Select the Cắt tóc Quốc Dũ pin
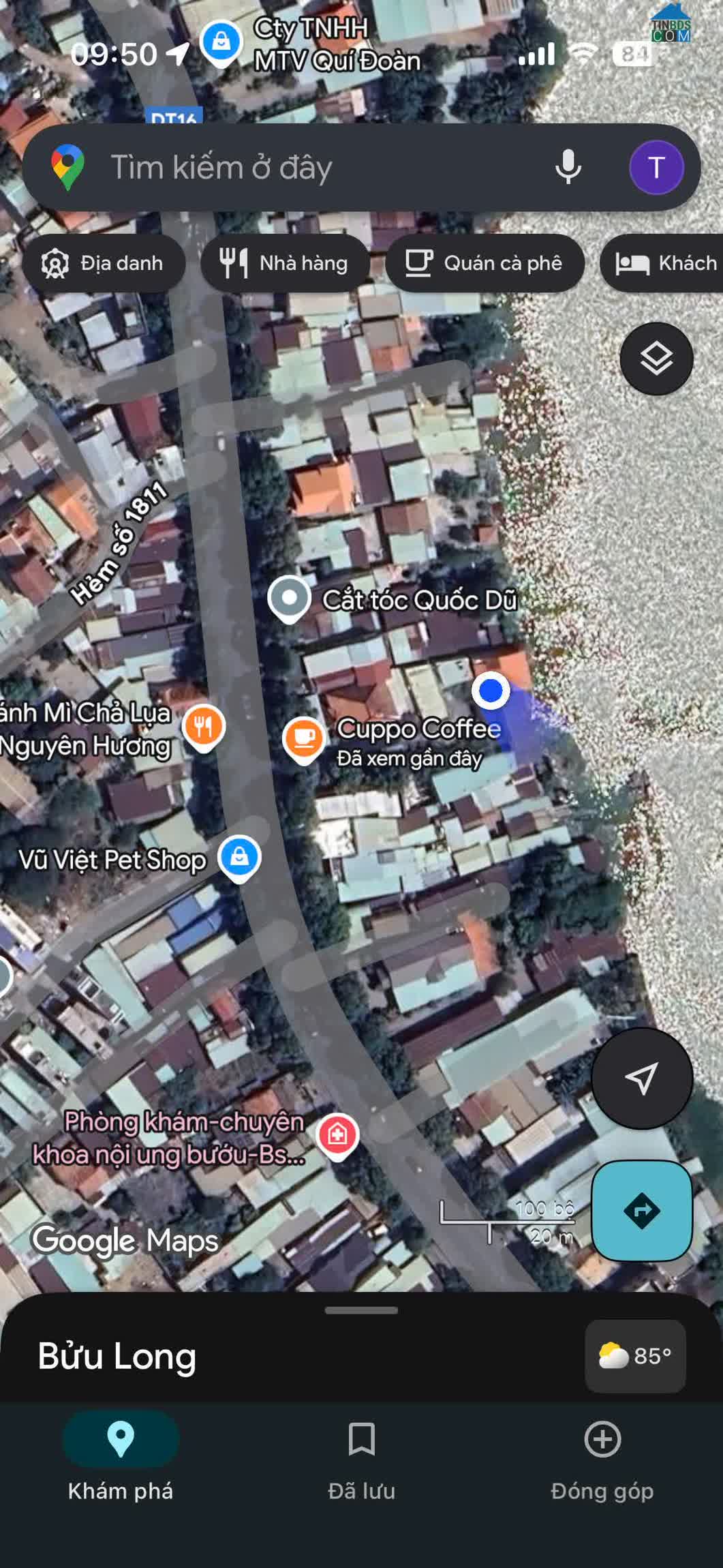 (290, 599)
